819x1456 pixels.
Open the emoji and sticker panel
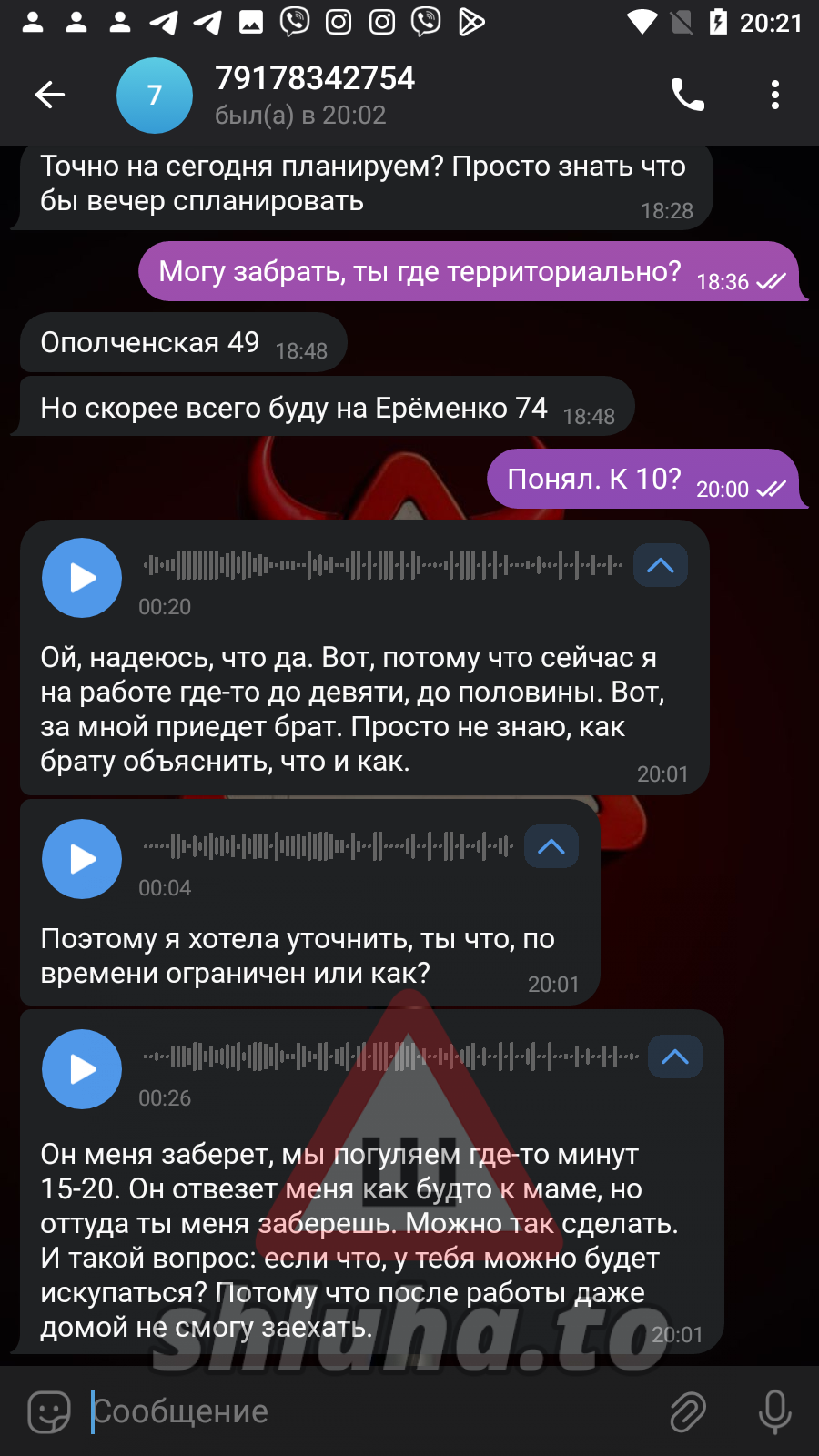click(49, 1411)
